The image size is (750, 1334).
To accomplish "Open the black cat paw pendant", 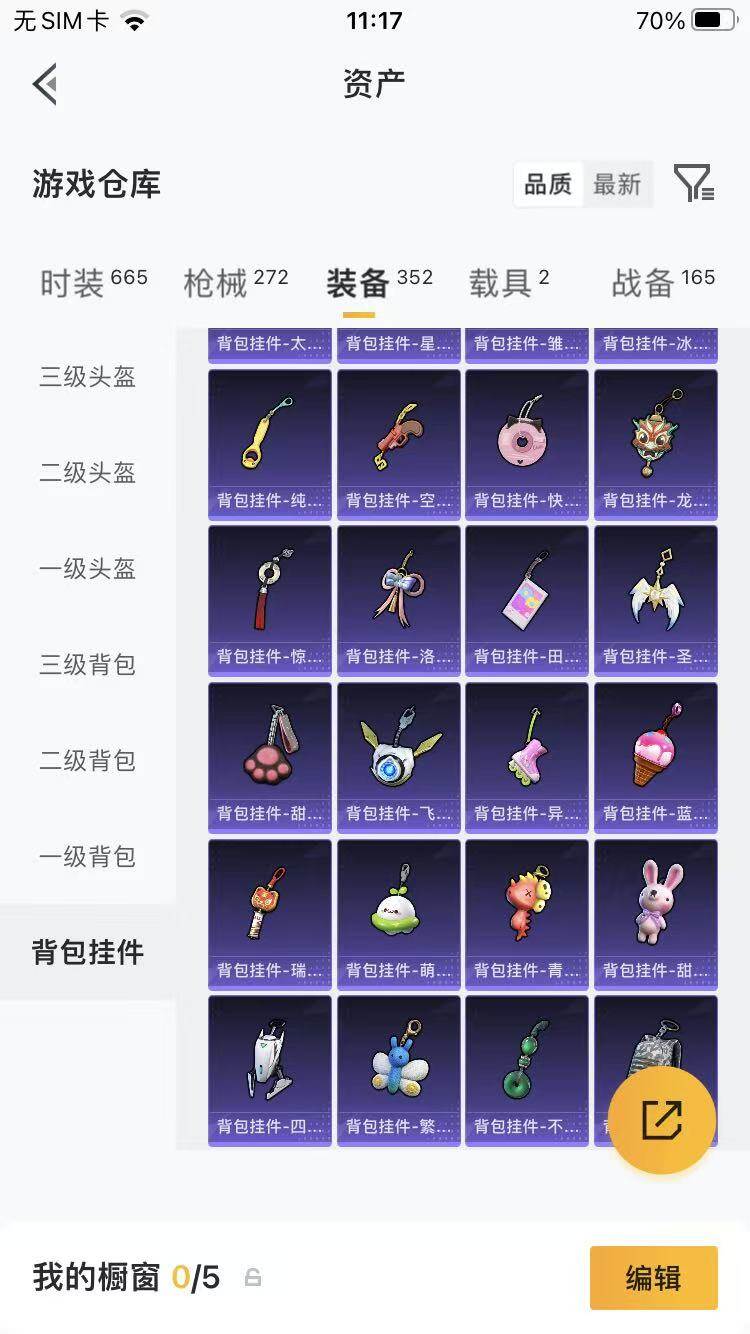I will (x=270, y=757).
